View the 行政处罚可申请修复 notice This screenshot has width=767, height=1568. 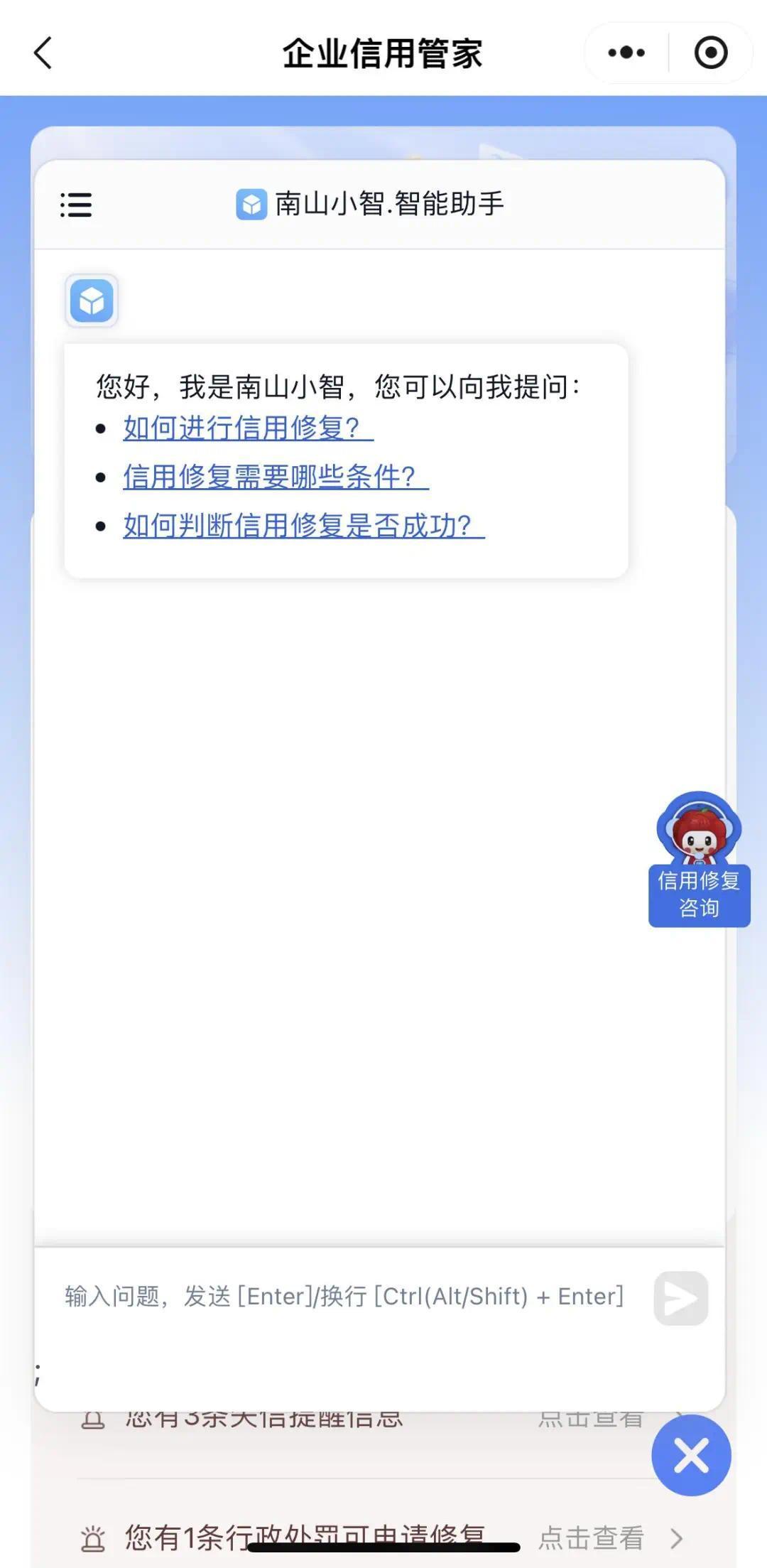591,1538
